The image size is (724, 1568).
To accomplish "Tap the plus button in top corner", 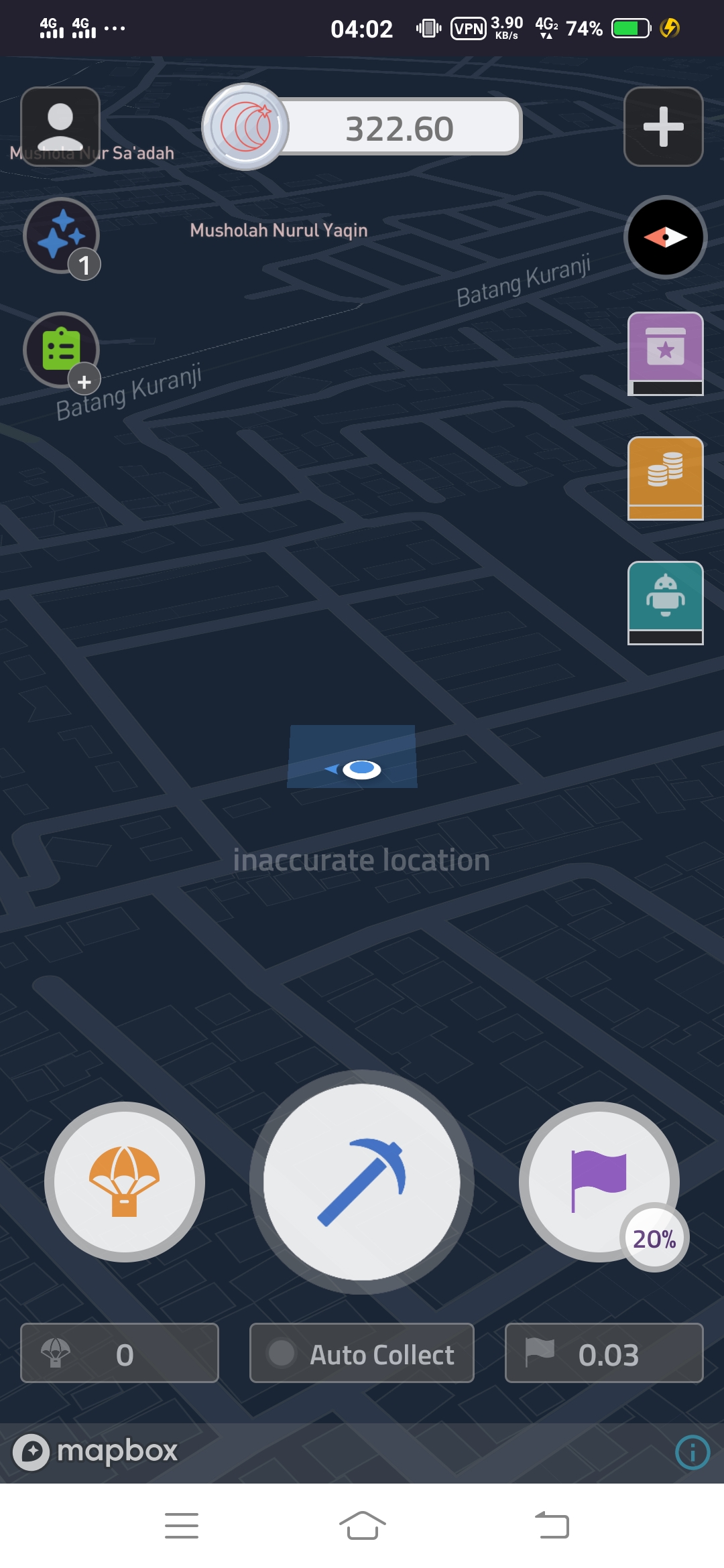I will [x=663, y=127].
